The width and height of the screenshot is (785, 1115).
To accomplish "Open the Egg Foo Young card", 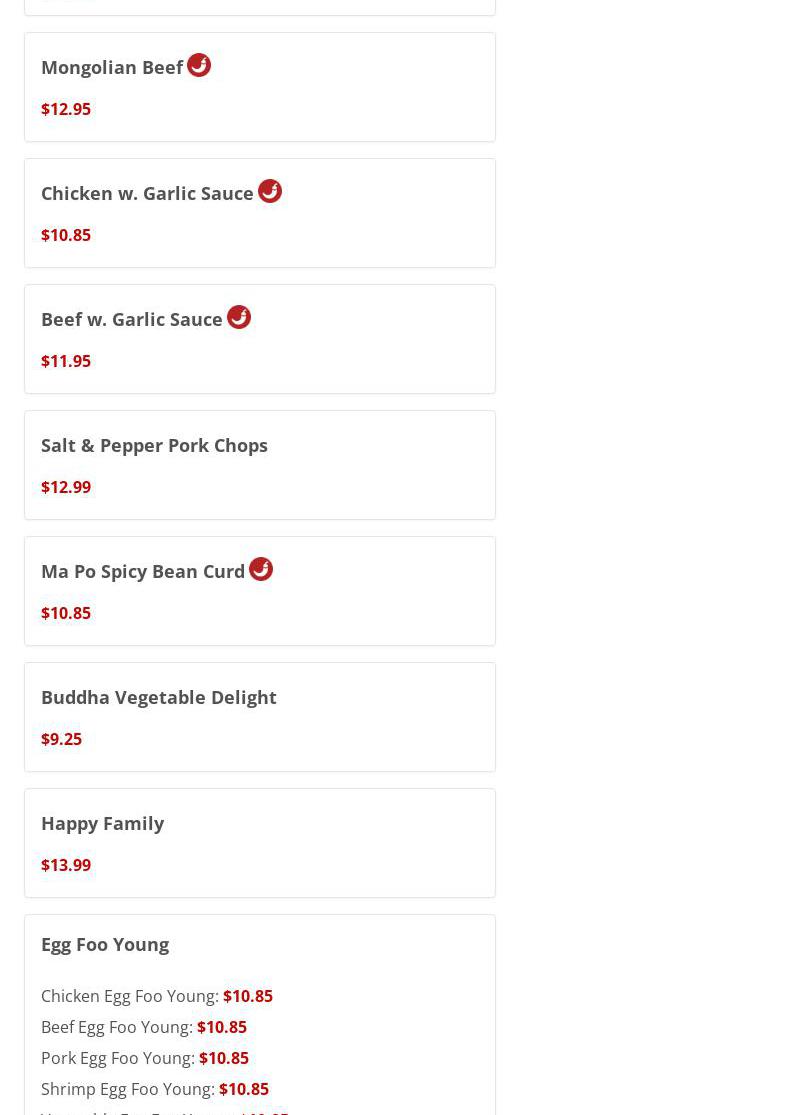I will click(x=105, y=944).
